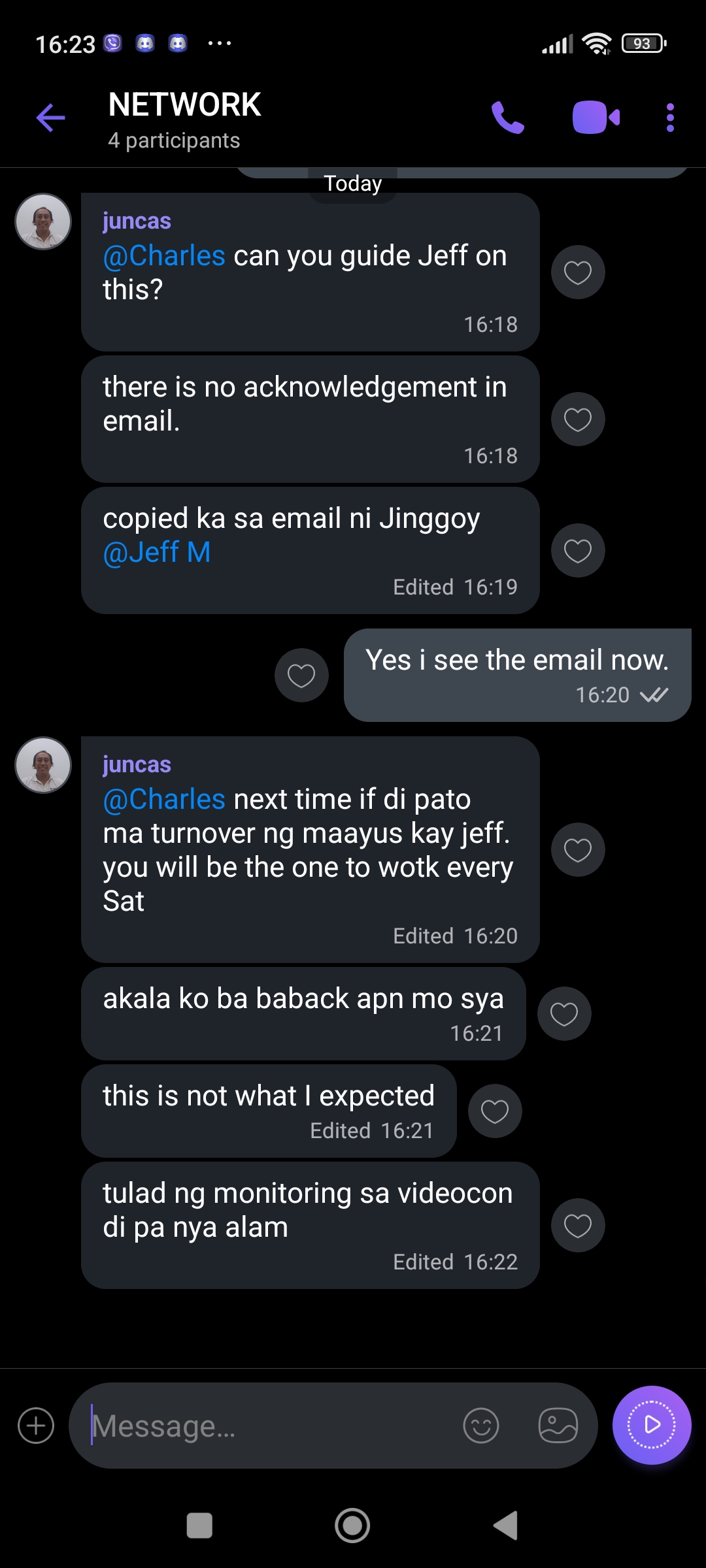Start a video call in NETWORK group

pyautogui.click(x=596, y=118)
